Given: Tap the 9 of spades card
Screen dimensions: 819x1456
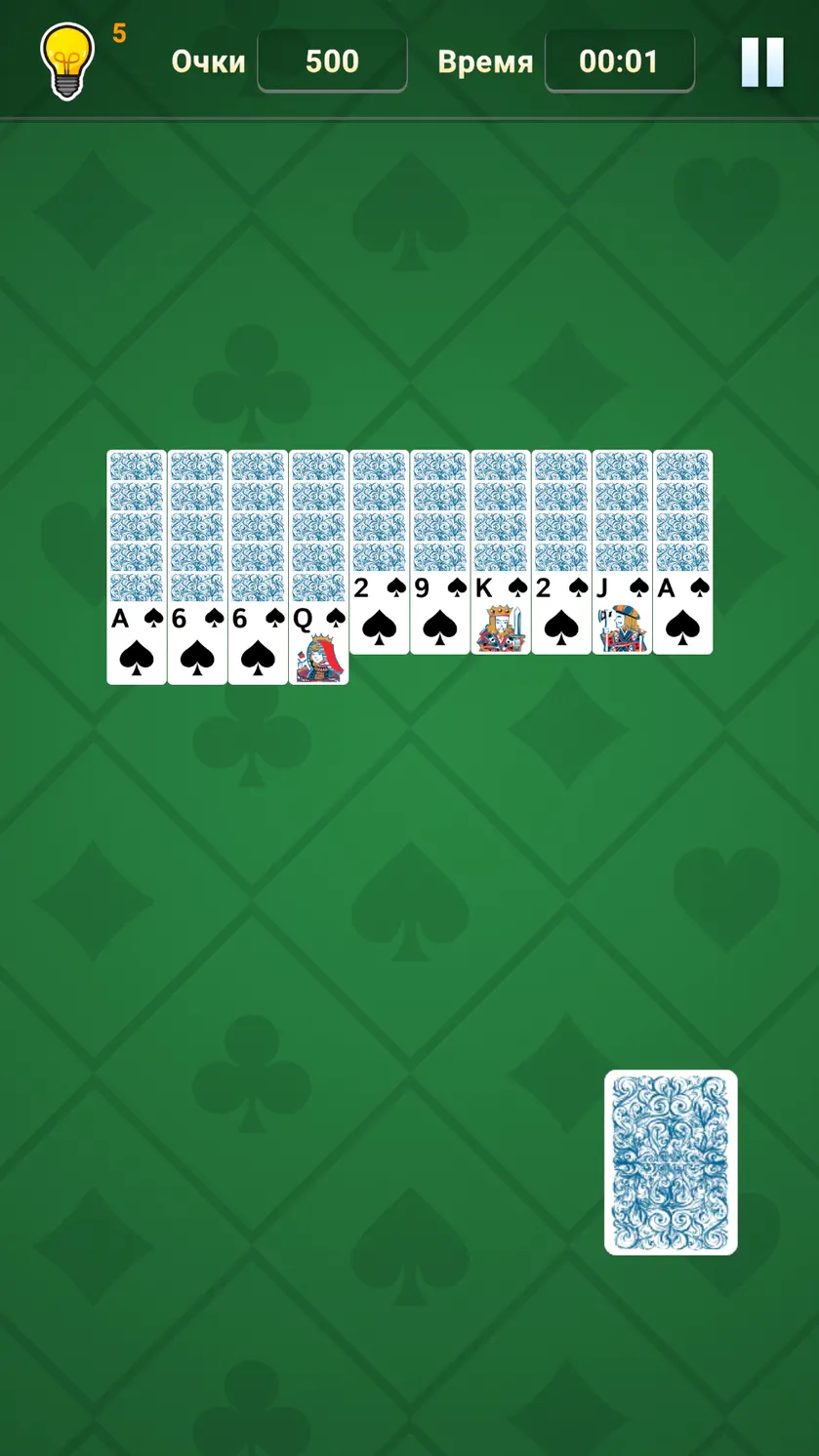Looking at the screenshot, I should [440, 613].
